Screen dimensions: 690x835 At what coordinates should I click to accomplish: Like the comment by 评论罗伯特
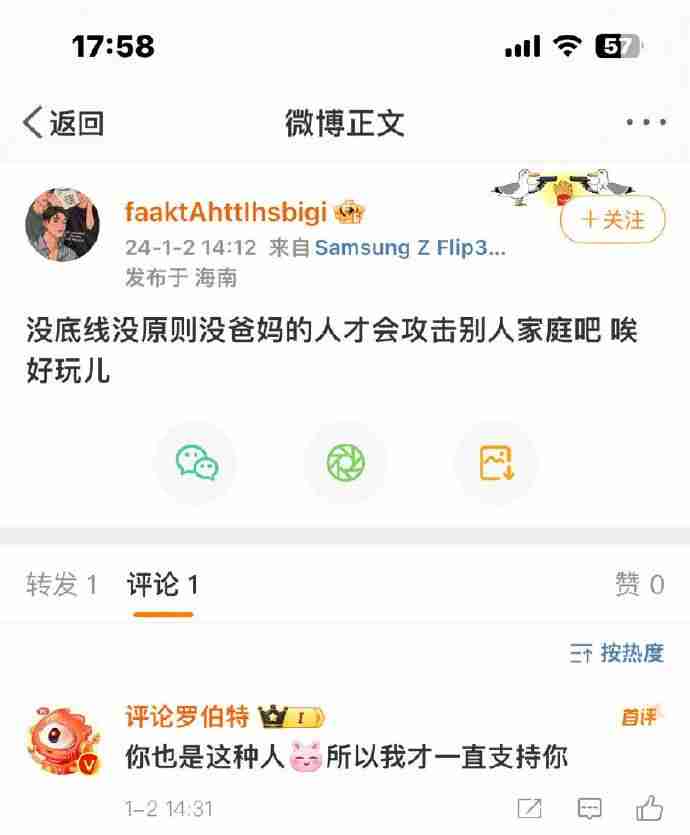tap(650, 808)
